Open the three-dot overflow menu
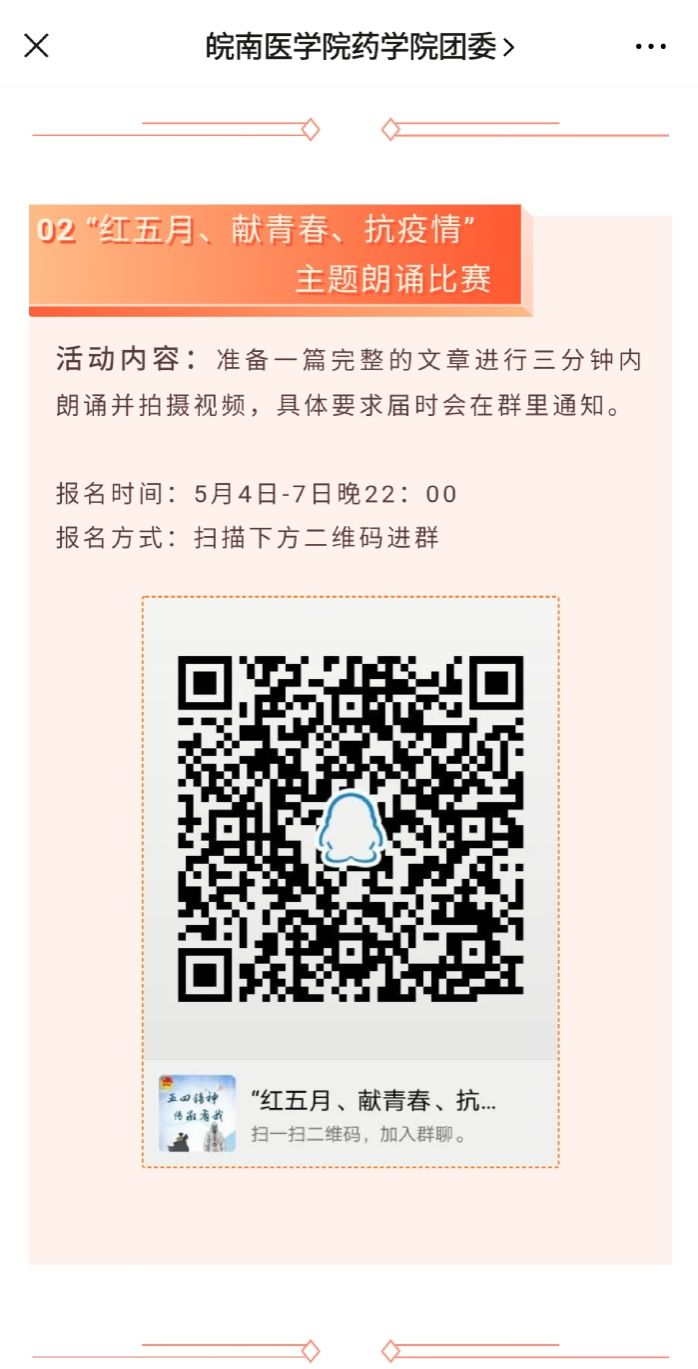 click(x=650, y=46)
